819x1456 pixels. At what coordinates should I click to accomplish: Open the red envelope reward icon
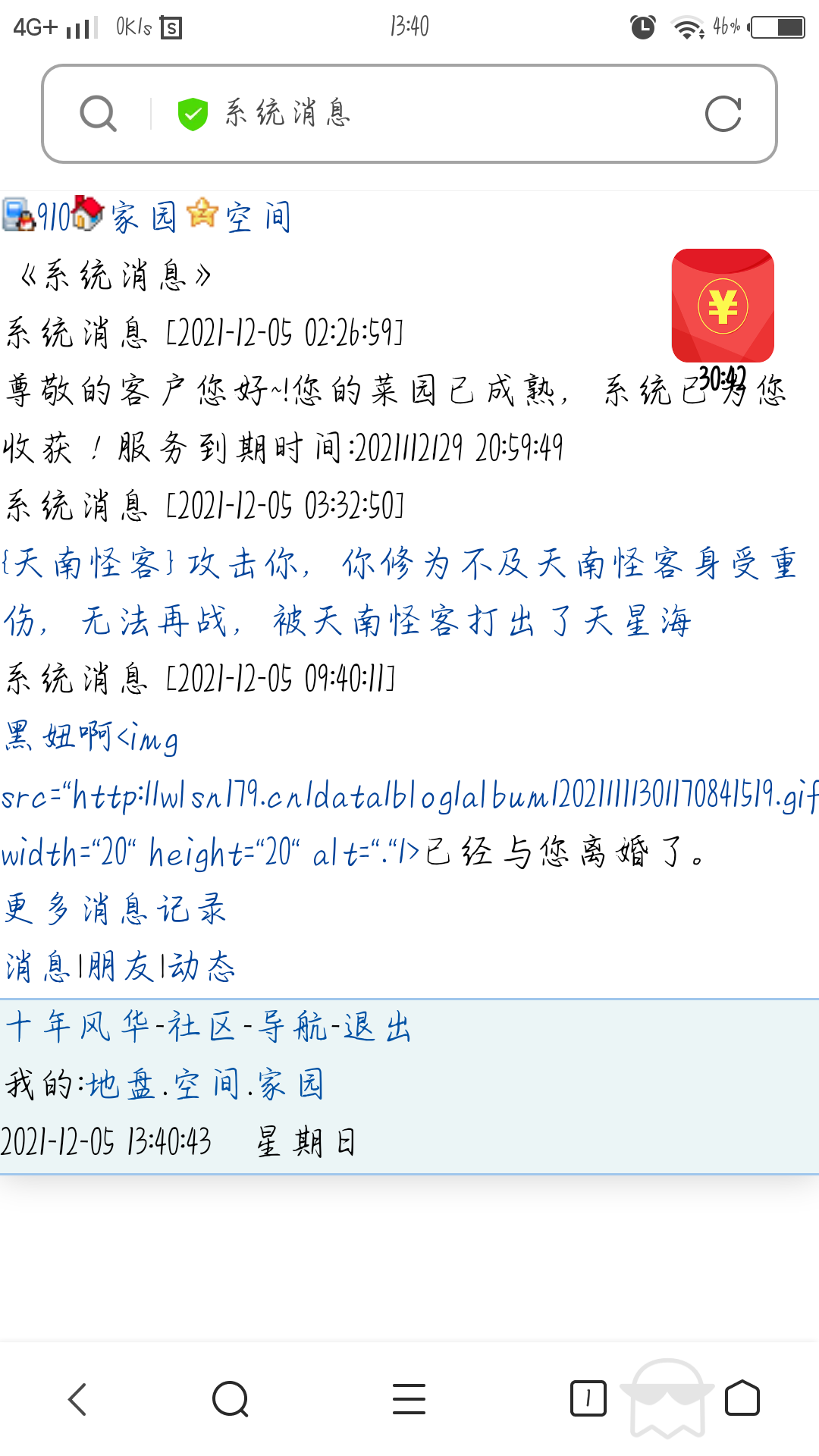pyautogui.click(x=721, y=306)
